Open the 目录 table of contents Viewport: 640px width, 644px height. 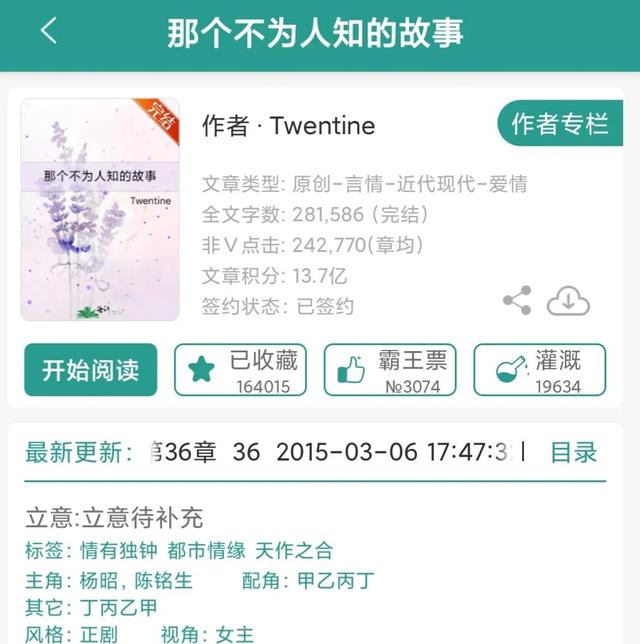click(x=574, y=452)
